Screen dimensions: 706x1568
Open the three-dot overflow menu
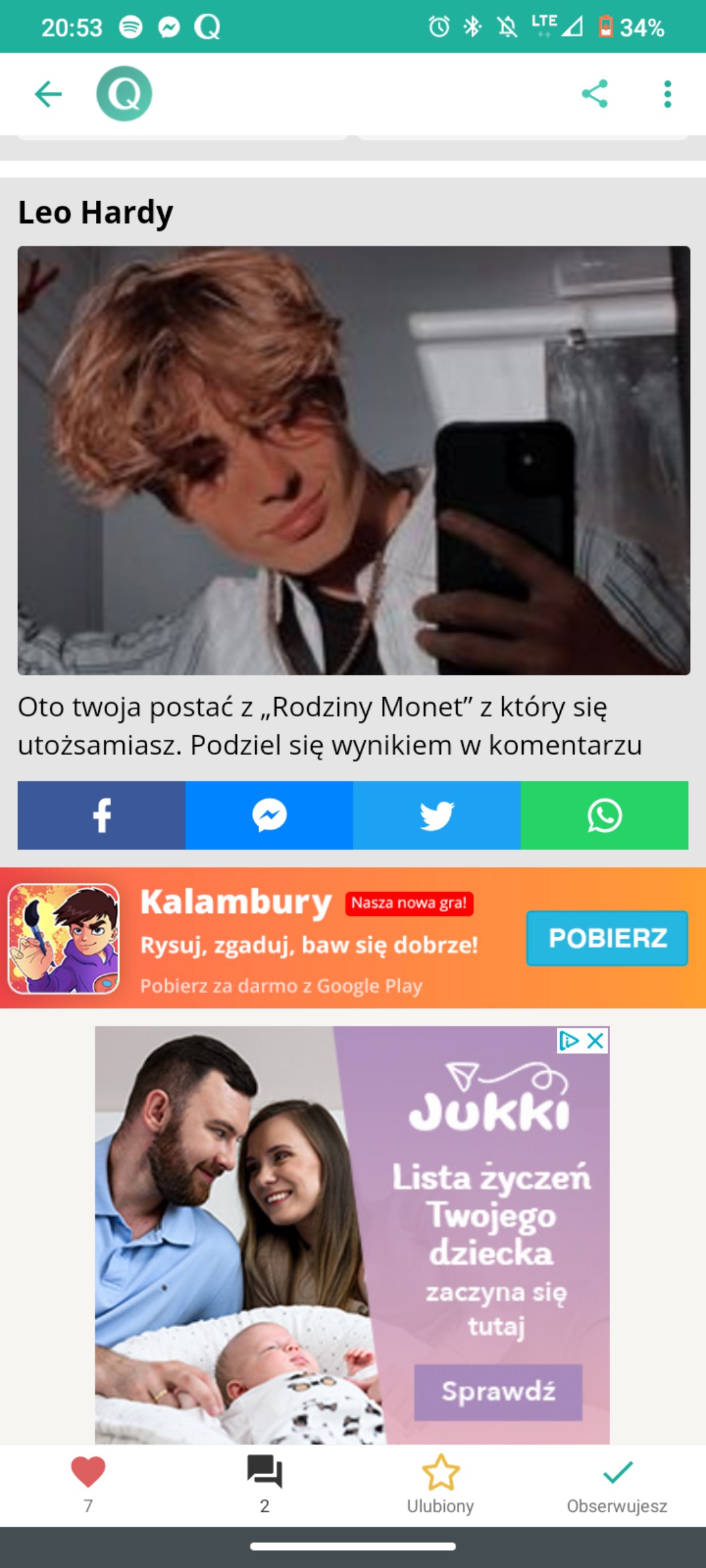pyautogui.click(x=667, y=94)
